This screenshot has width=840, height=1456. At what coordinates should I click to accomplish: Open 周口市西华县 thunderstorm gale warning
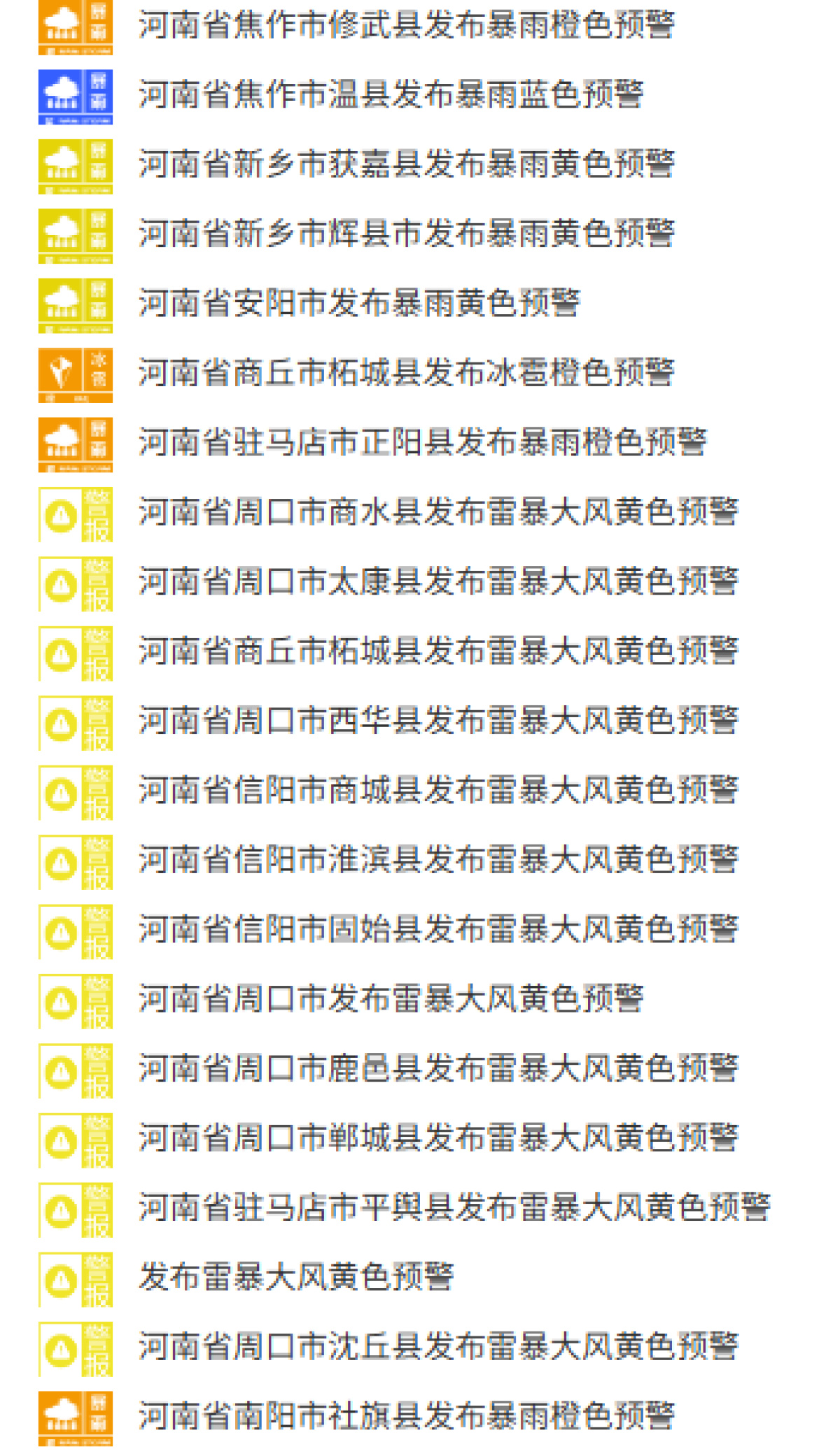tap(439, 720)
